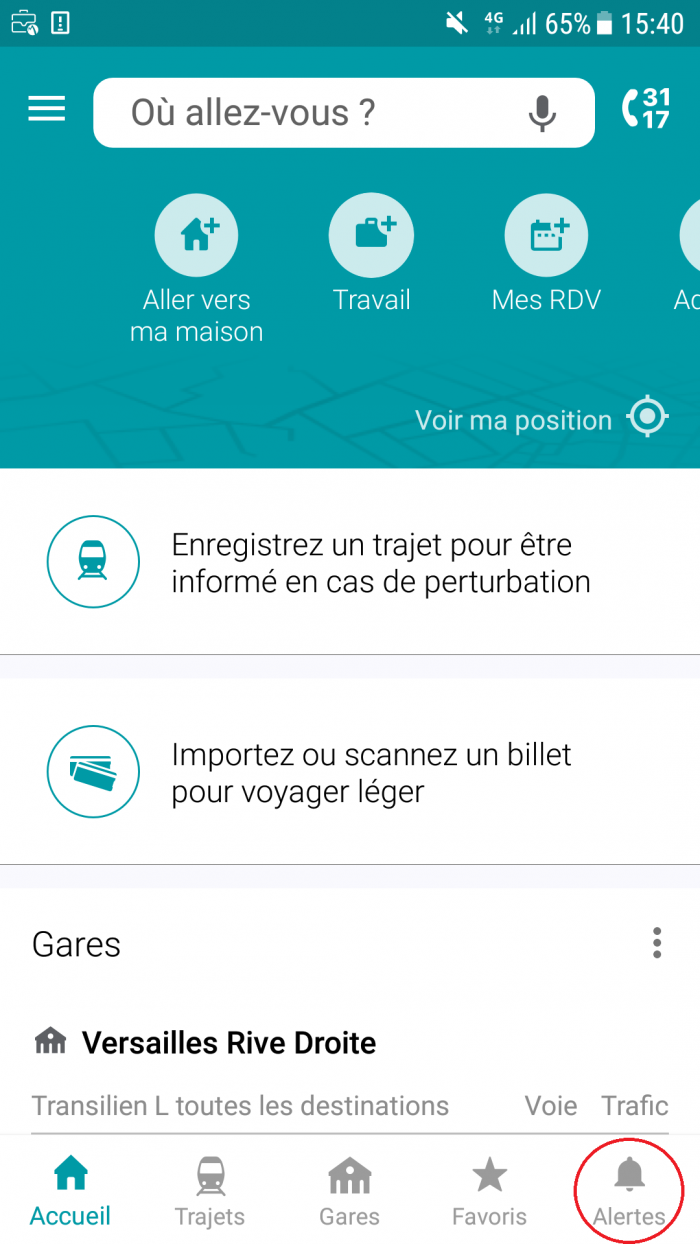Add a Travail address shortcut

(x=371, y=255)
